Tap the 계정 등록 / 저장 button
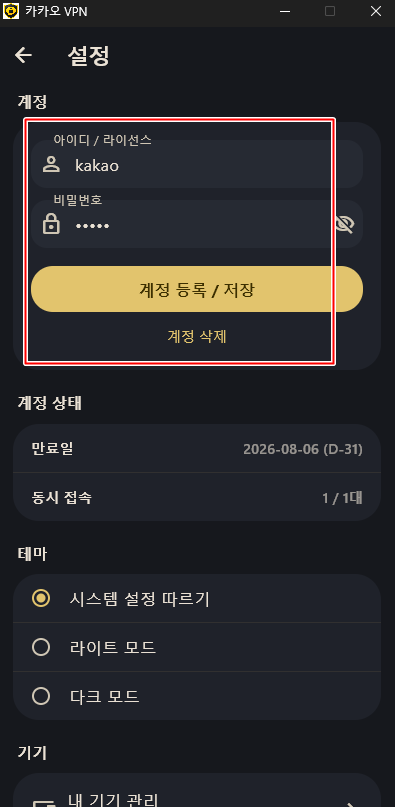 click(x=197, y=289)
